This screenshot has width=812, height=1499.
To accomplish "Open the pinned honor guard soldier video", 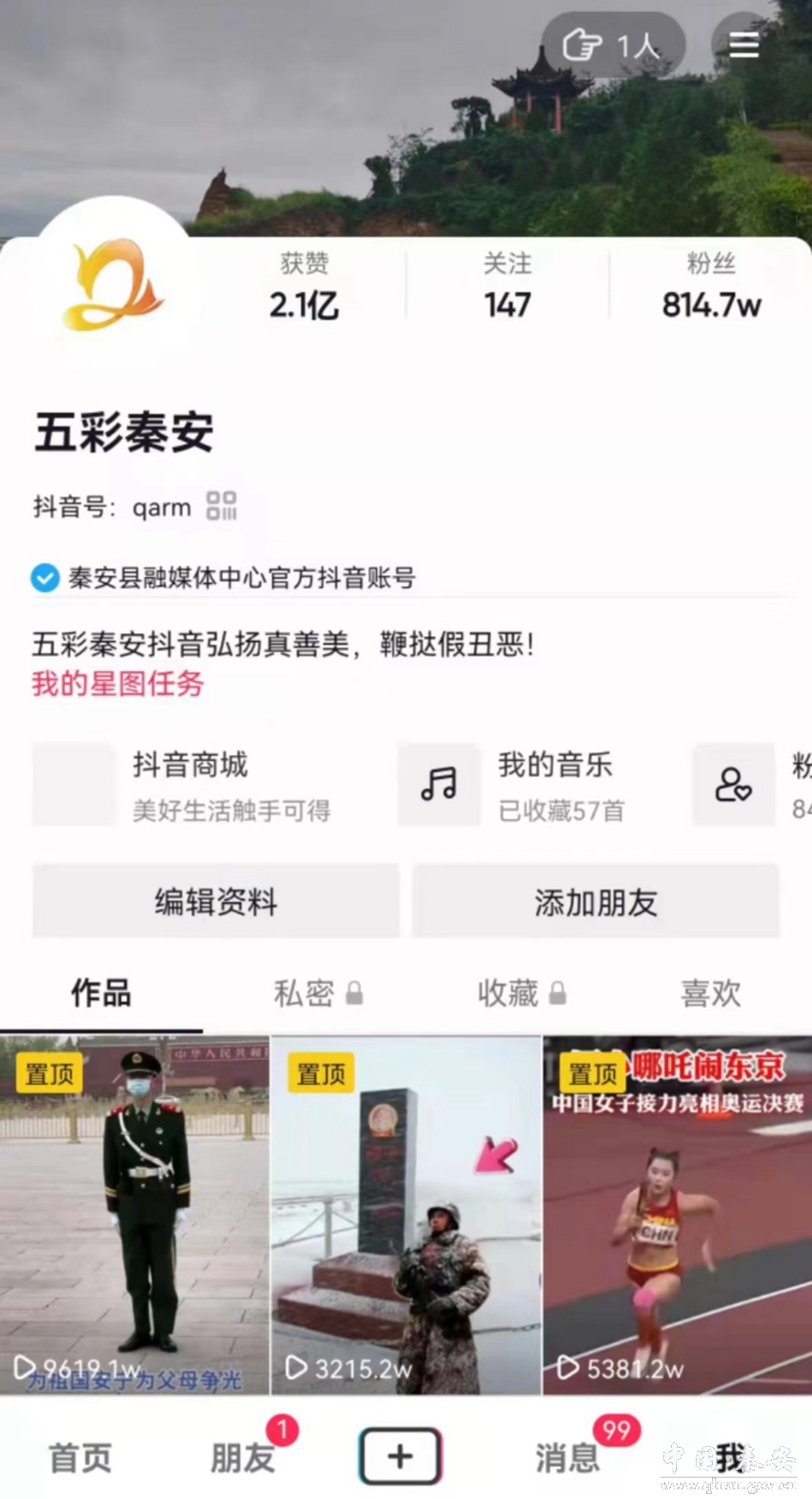I will 134,1214.
